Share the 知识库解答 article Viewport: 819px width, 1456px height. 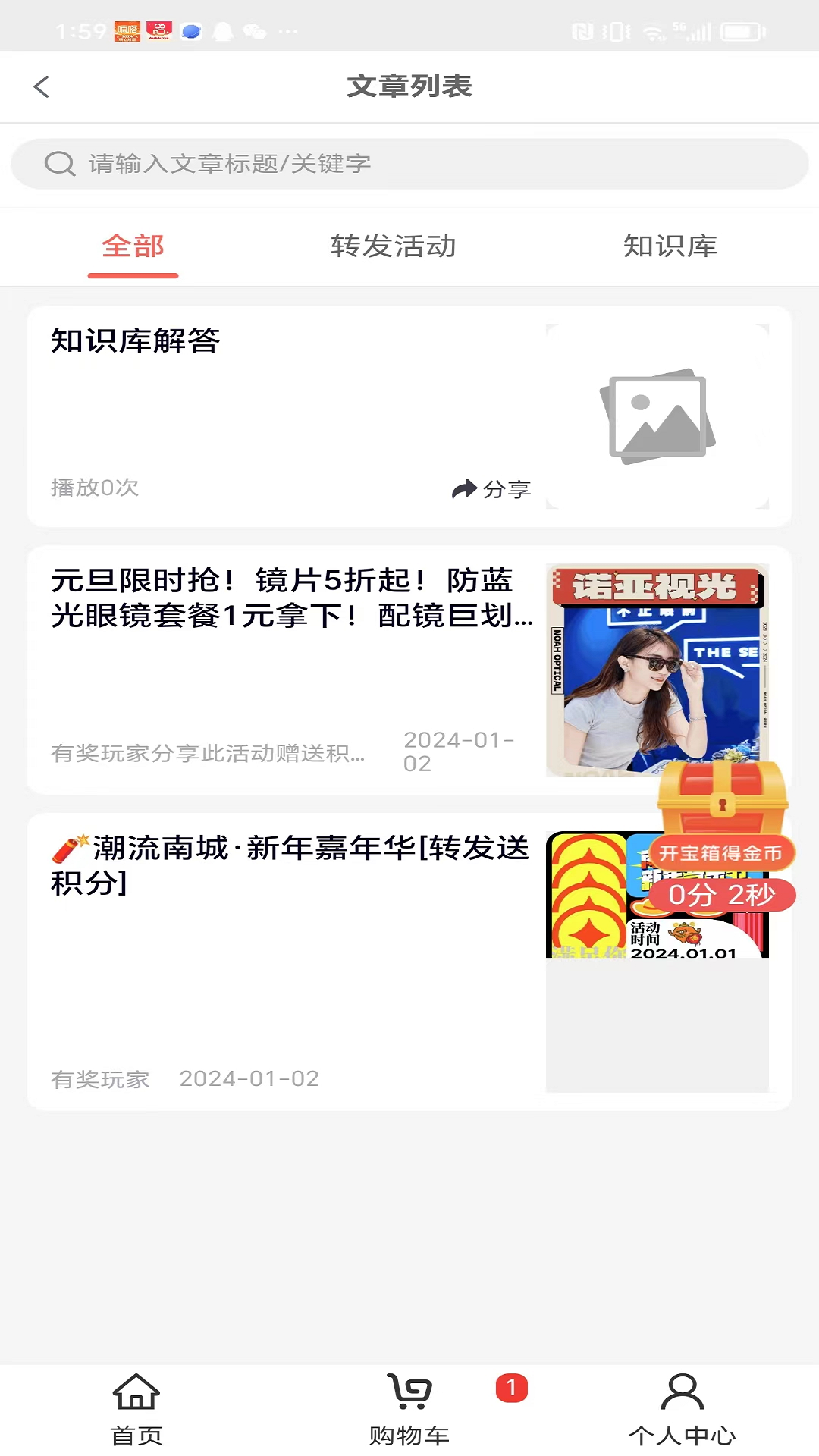point(491,489)
